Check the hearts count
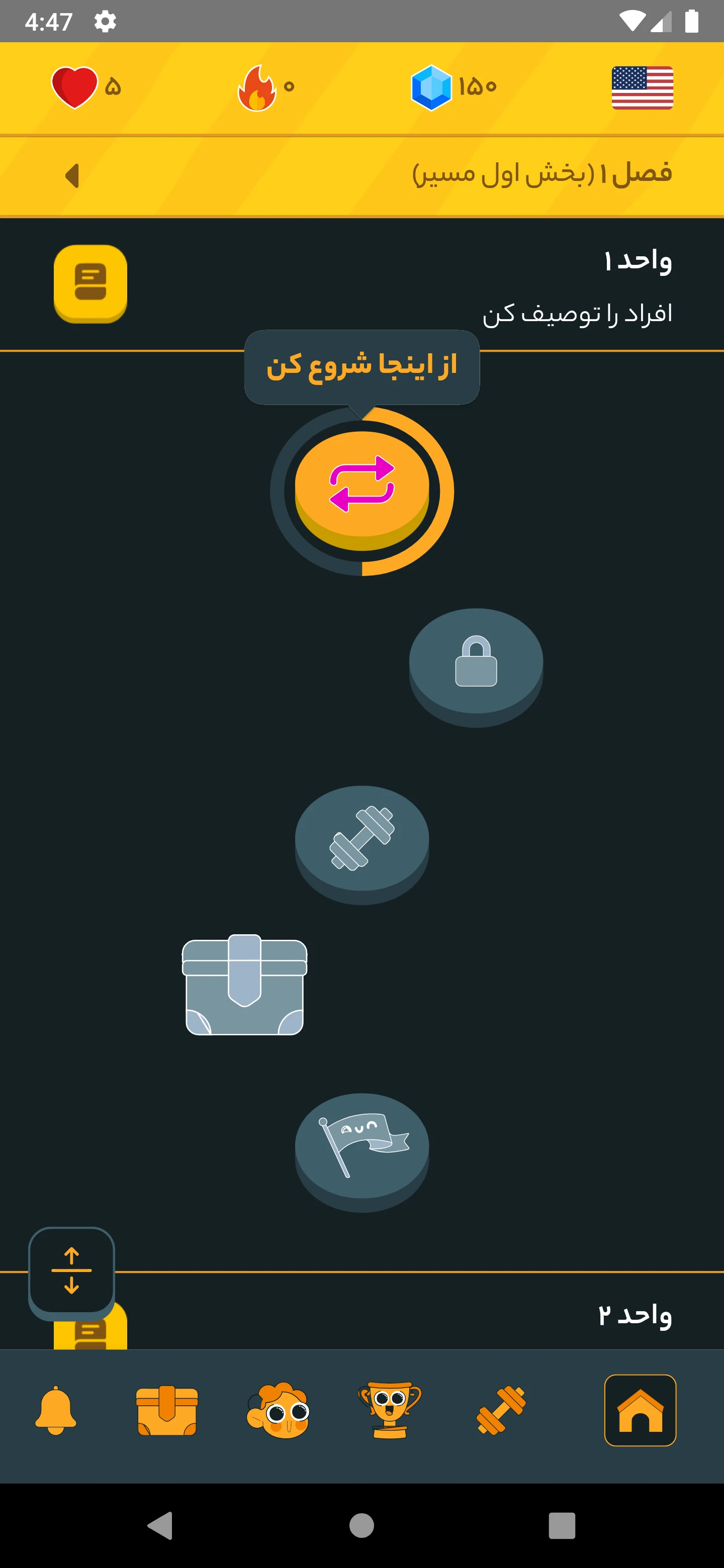724x1568 pixels. [x=86, y=87]
